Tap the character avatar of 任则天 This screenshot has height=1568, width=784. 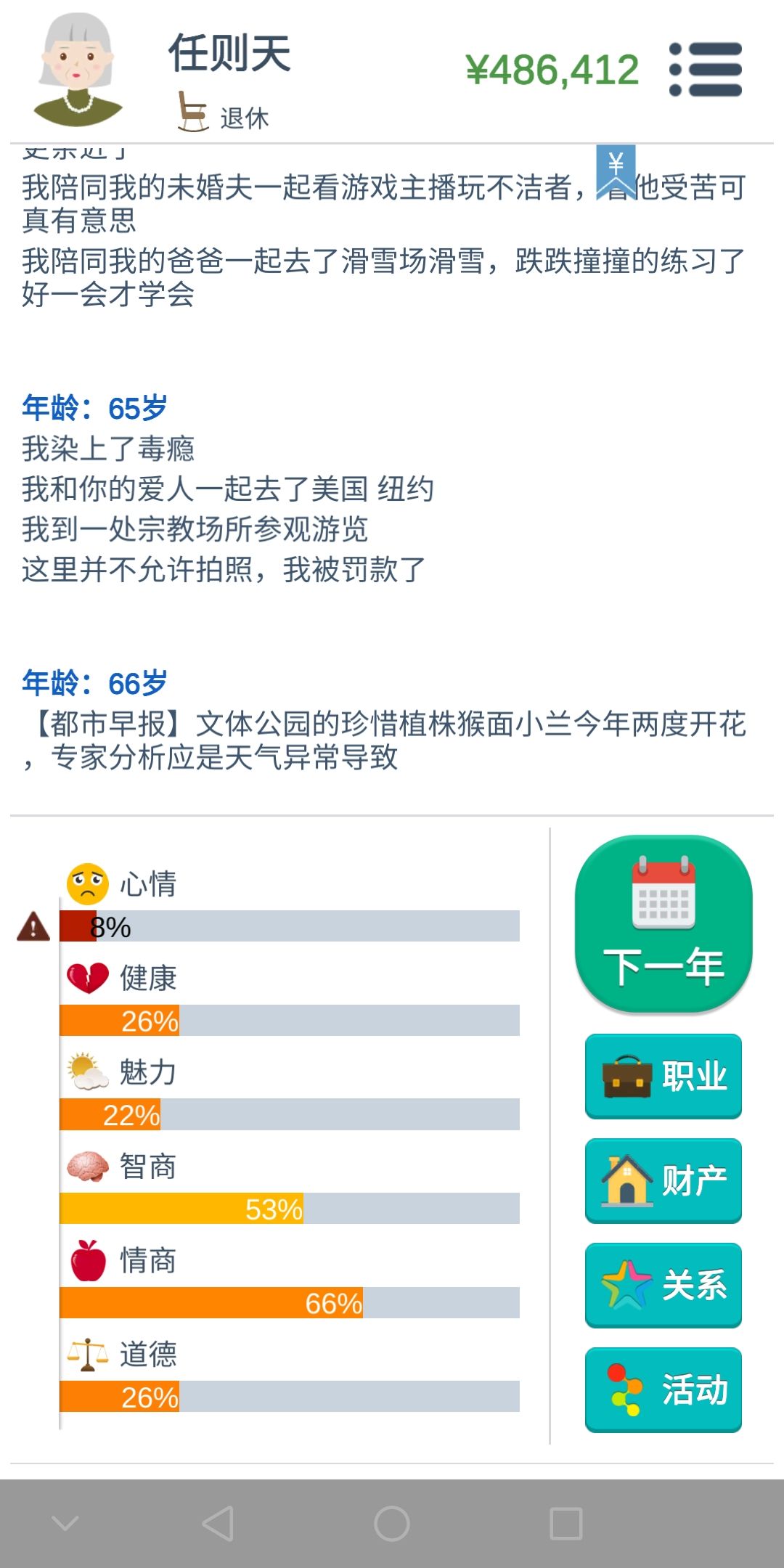coord(78,70)
